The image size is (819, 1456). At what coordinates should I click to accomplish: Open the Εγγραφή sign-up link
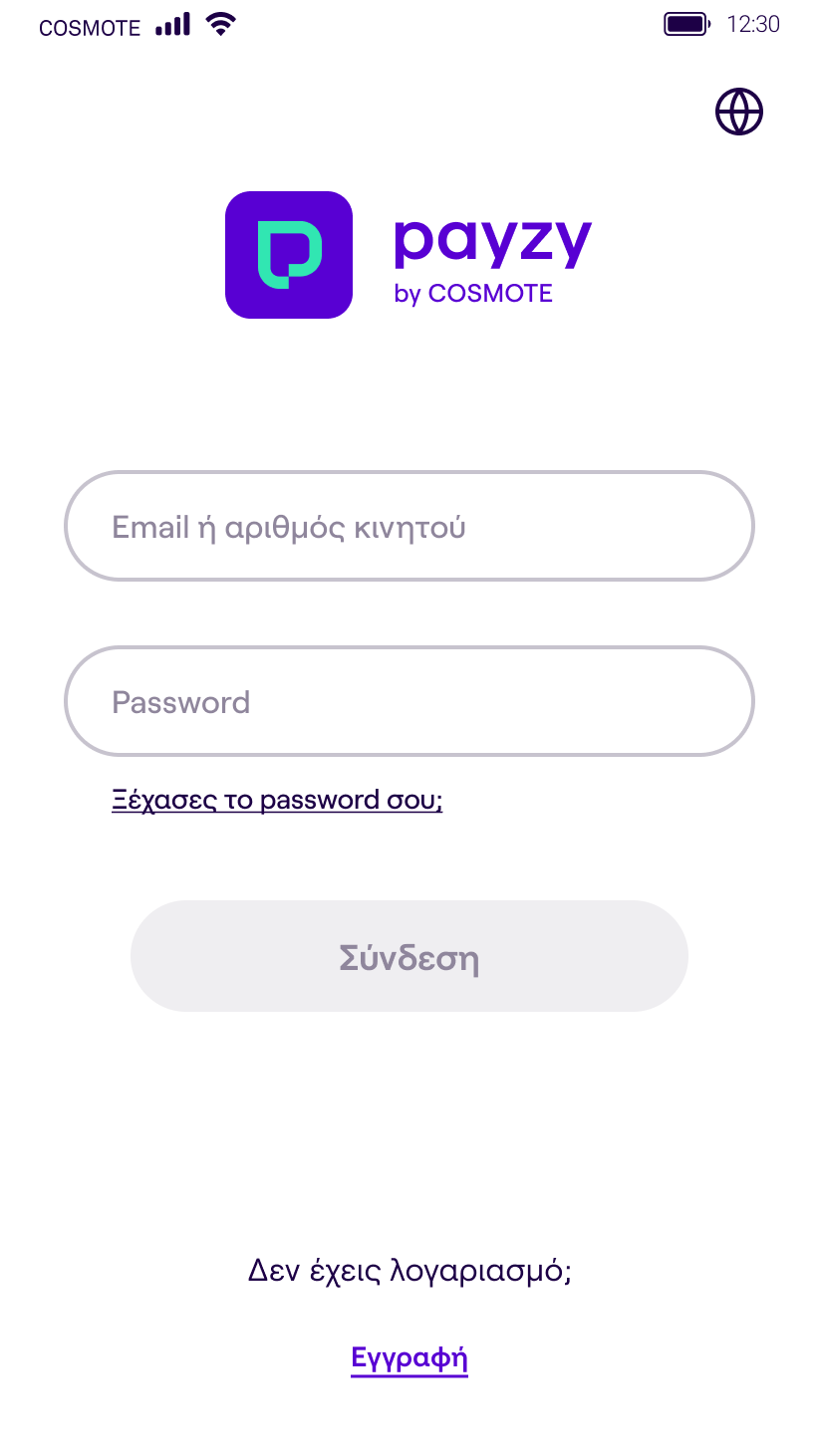tap(409, 1358)
